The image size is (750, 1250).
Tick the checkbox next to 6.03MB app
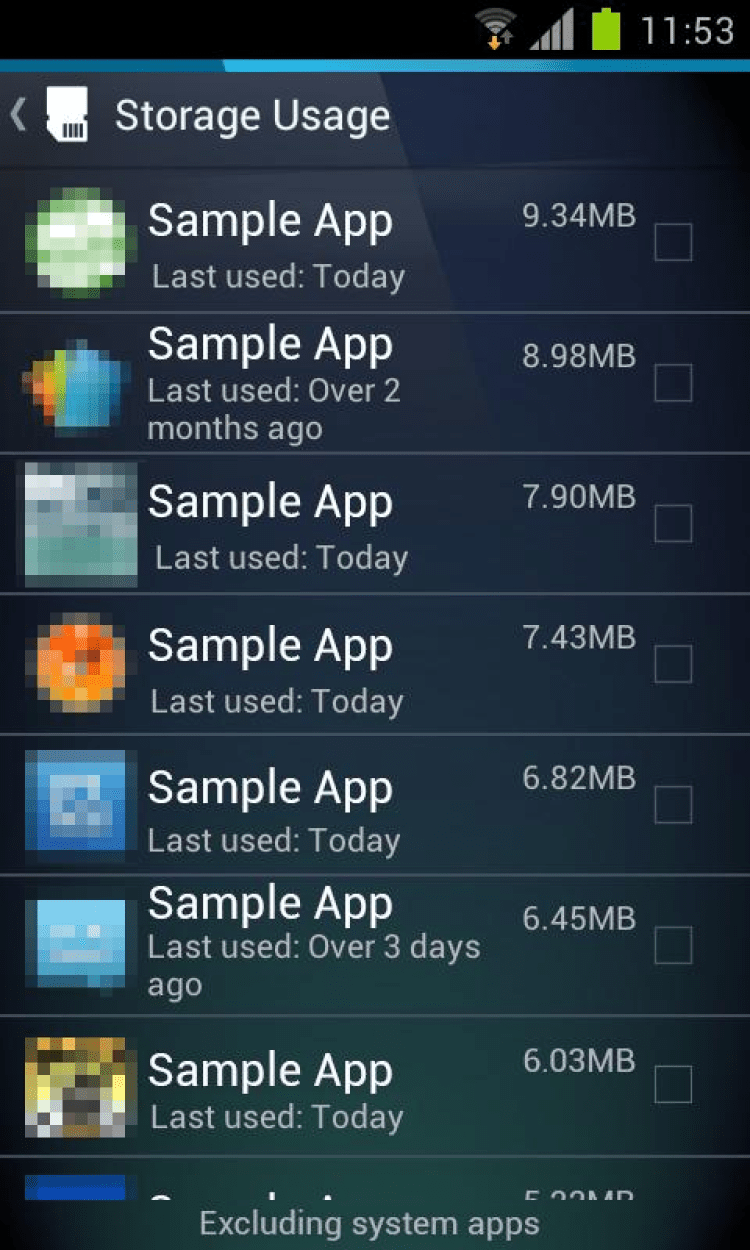point(673,1085)
